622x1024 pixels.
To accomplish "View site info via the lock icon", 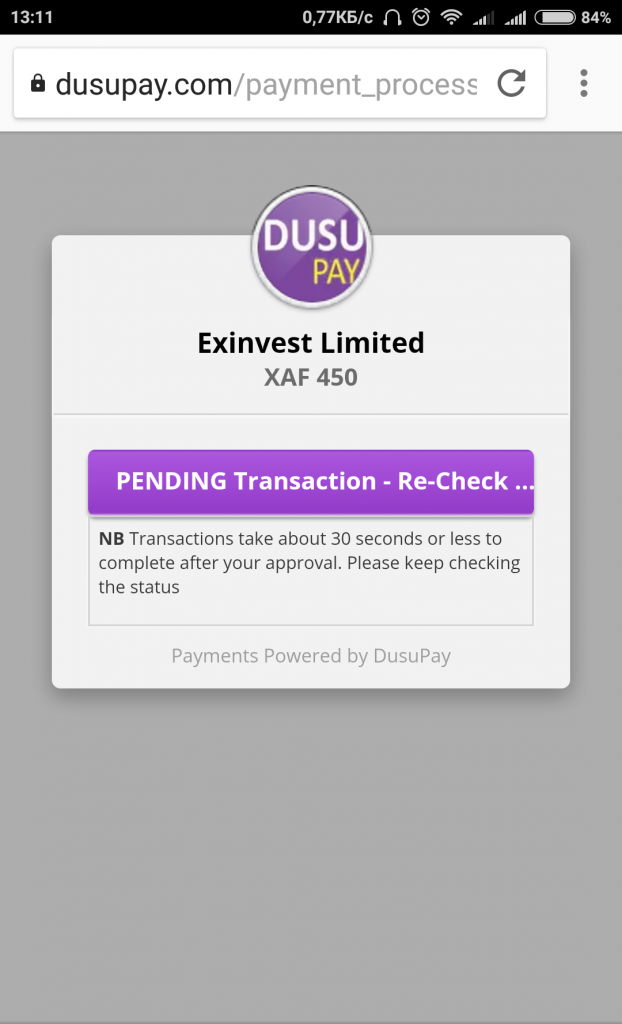I will (x=38, y=84).
